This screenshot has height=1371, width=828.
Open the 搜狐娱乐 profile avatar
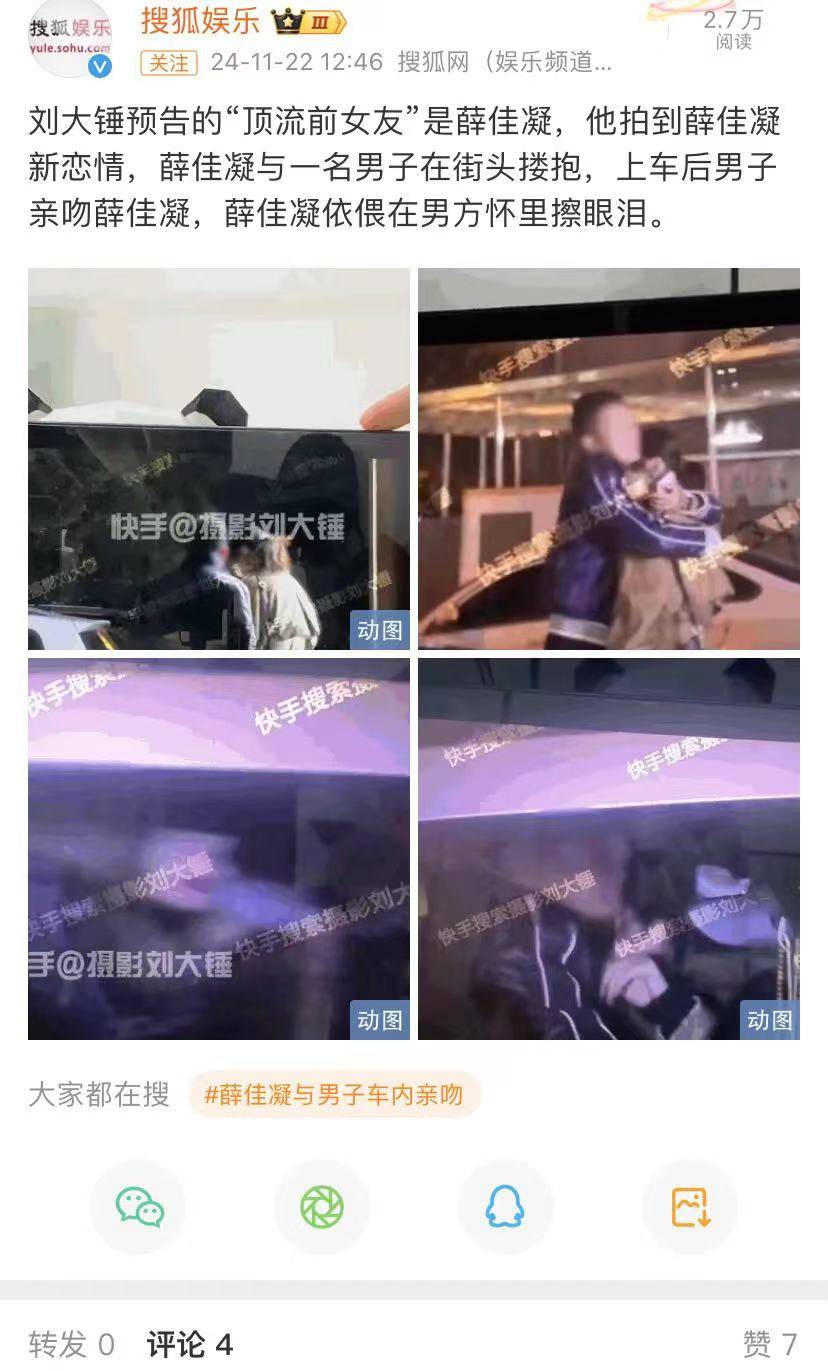tap(69, 36)
